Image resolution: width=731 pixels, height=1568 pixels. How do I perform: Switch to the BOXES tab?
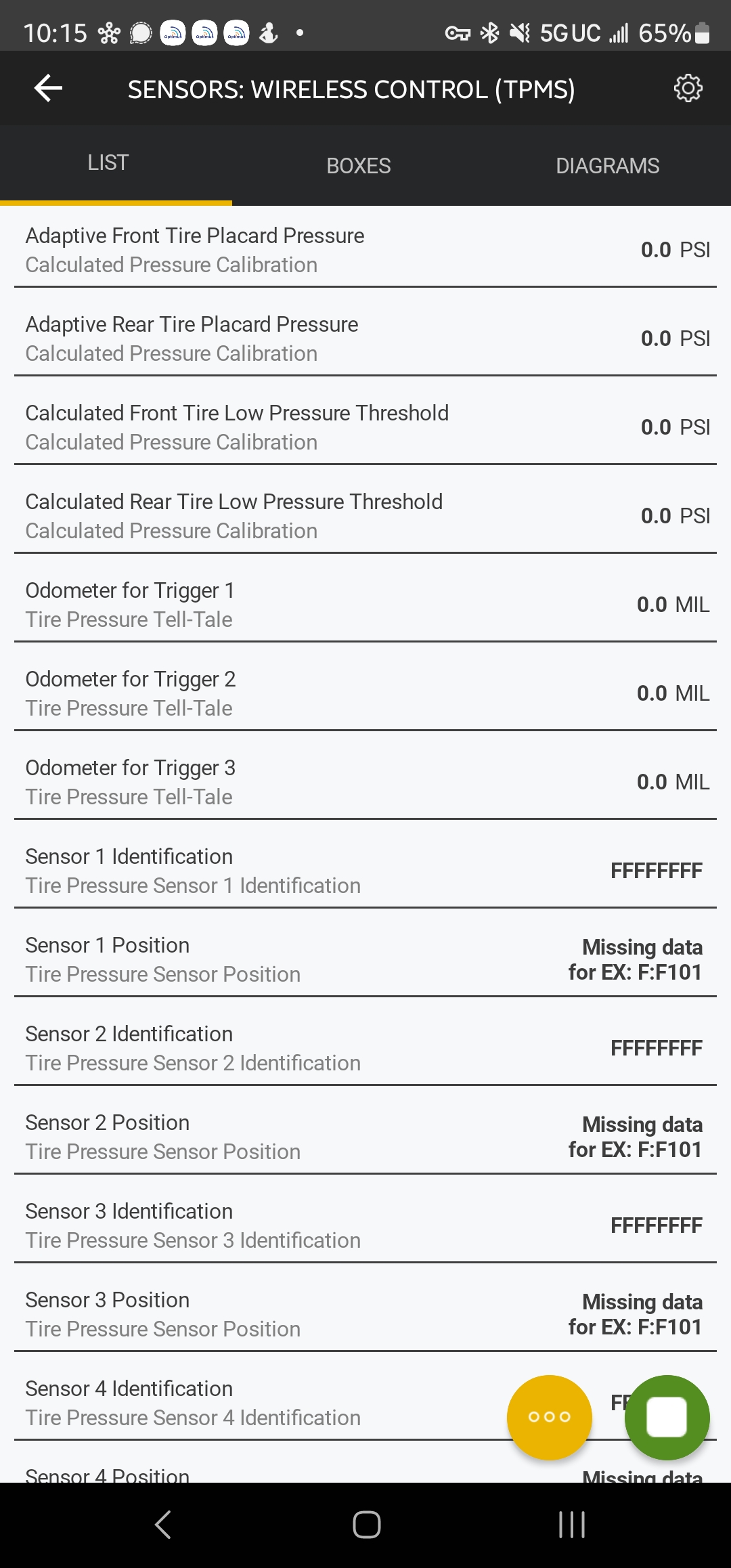358,165
